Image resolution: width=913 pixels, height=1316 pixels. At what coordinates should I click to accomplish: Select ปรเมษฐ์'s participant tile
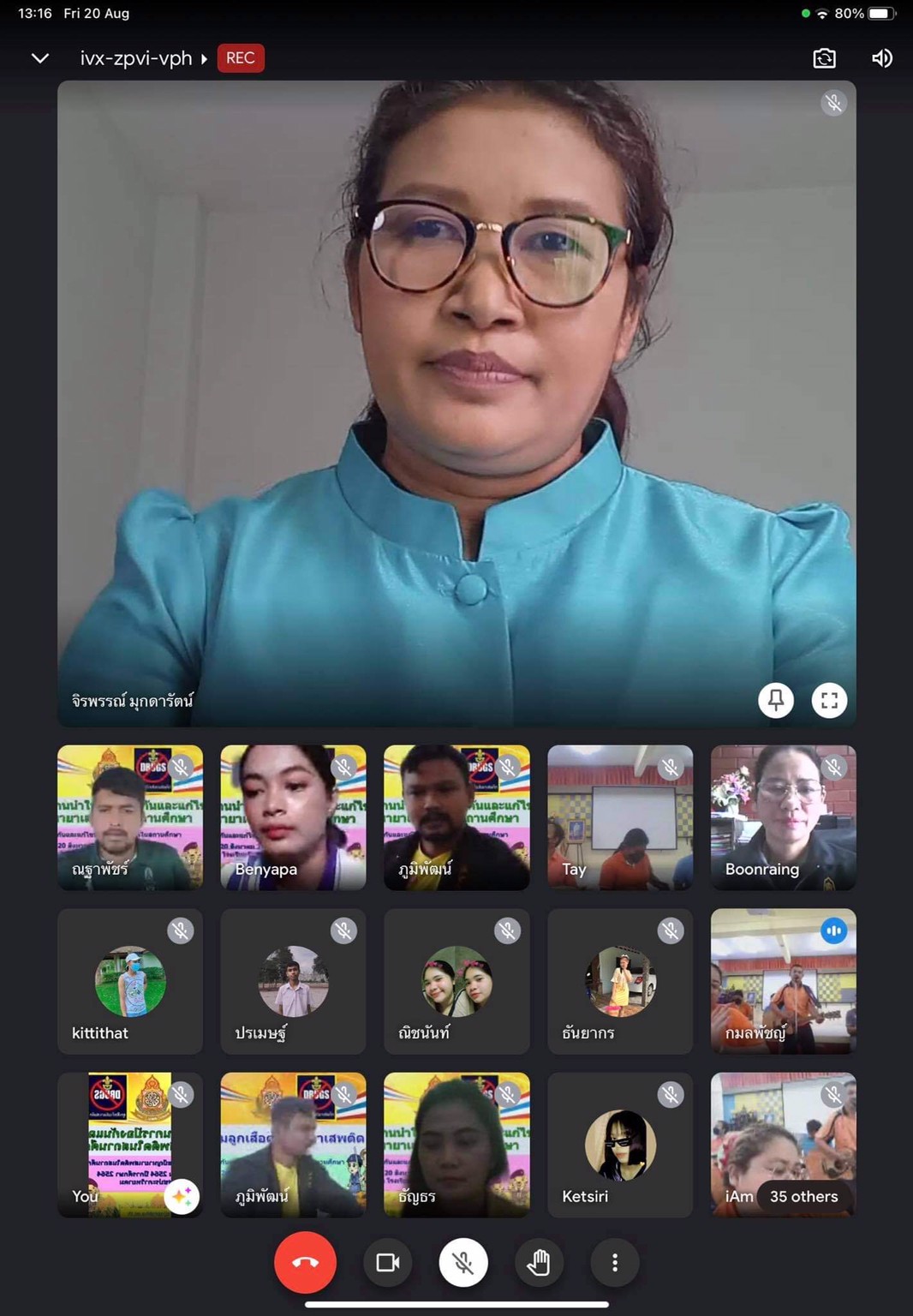pyautogui.click(x=293, y=981)
